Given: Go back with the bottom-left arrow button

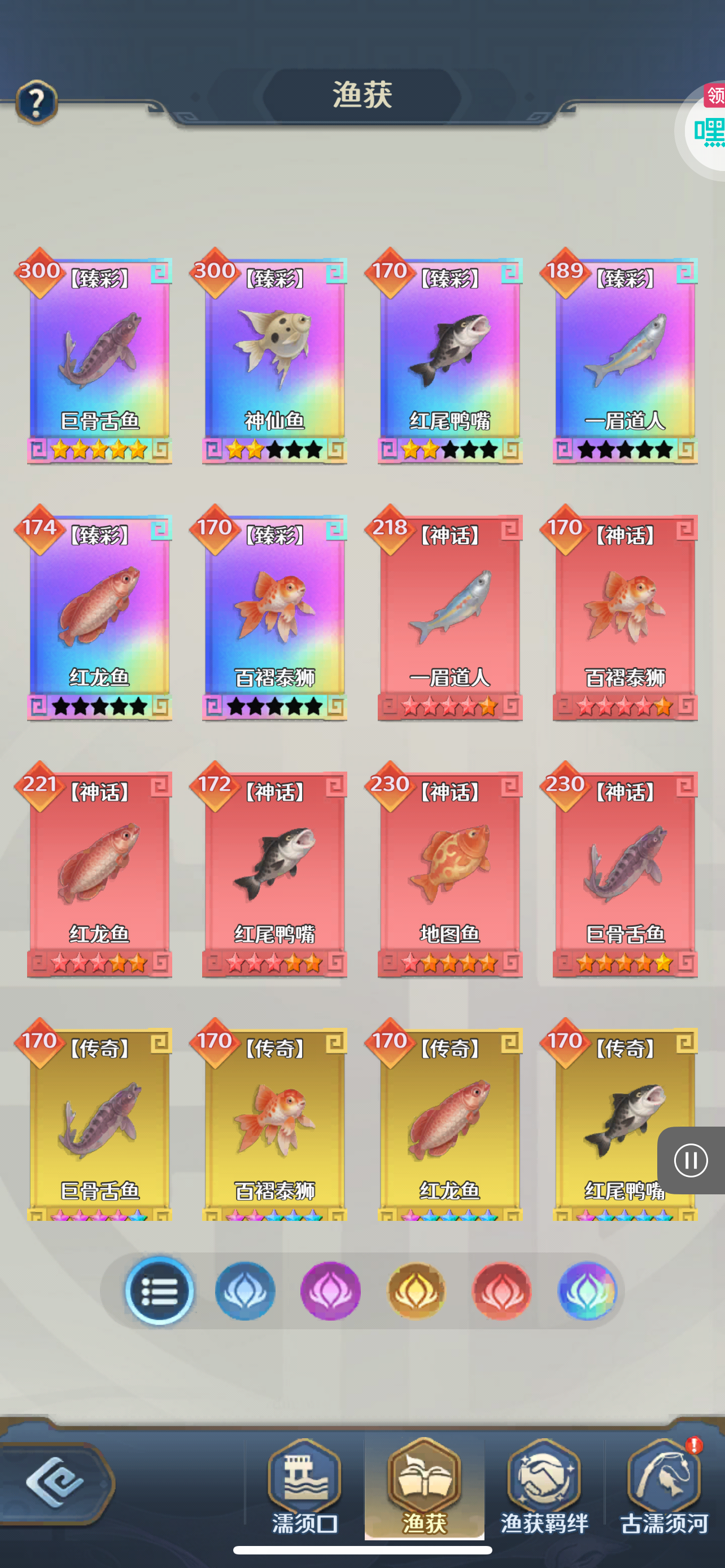Looking at the screenshot, I should click(x=56, y=1482).
